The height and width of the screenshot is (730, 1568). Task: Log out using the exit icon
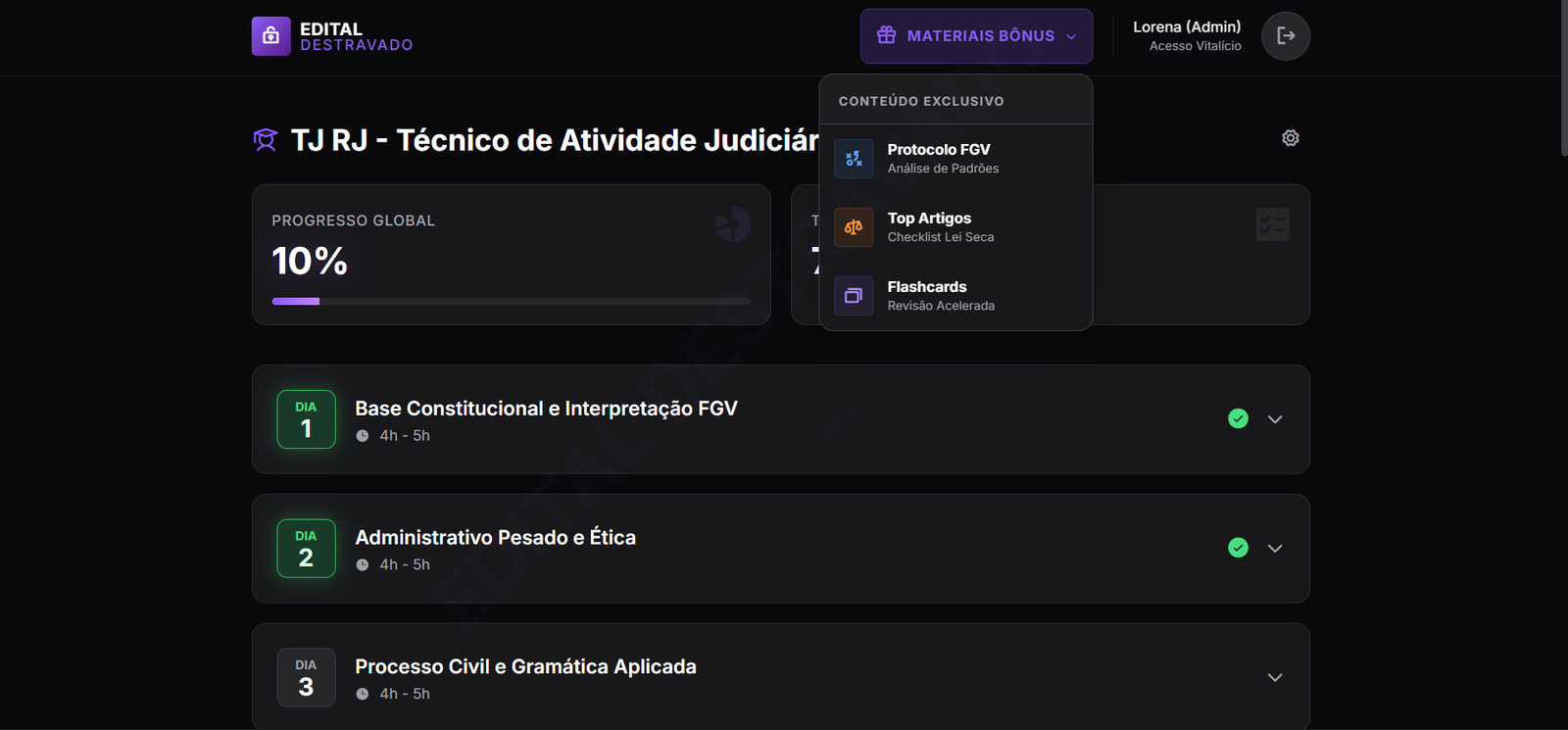click(1286, 36)
